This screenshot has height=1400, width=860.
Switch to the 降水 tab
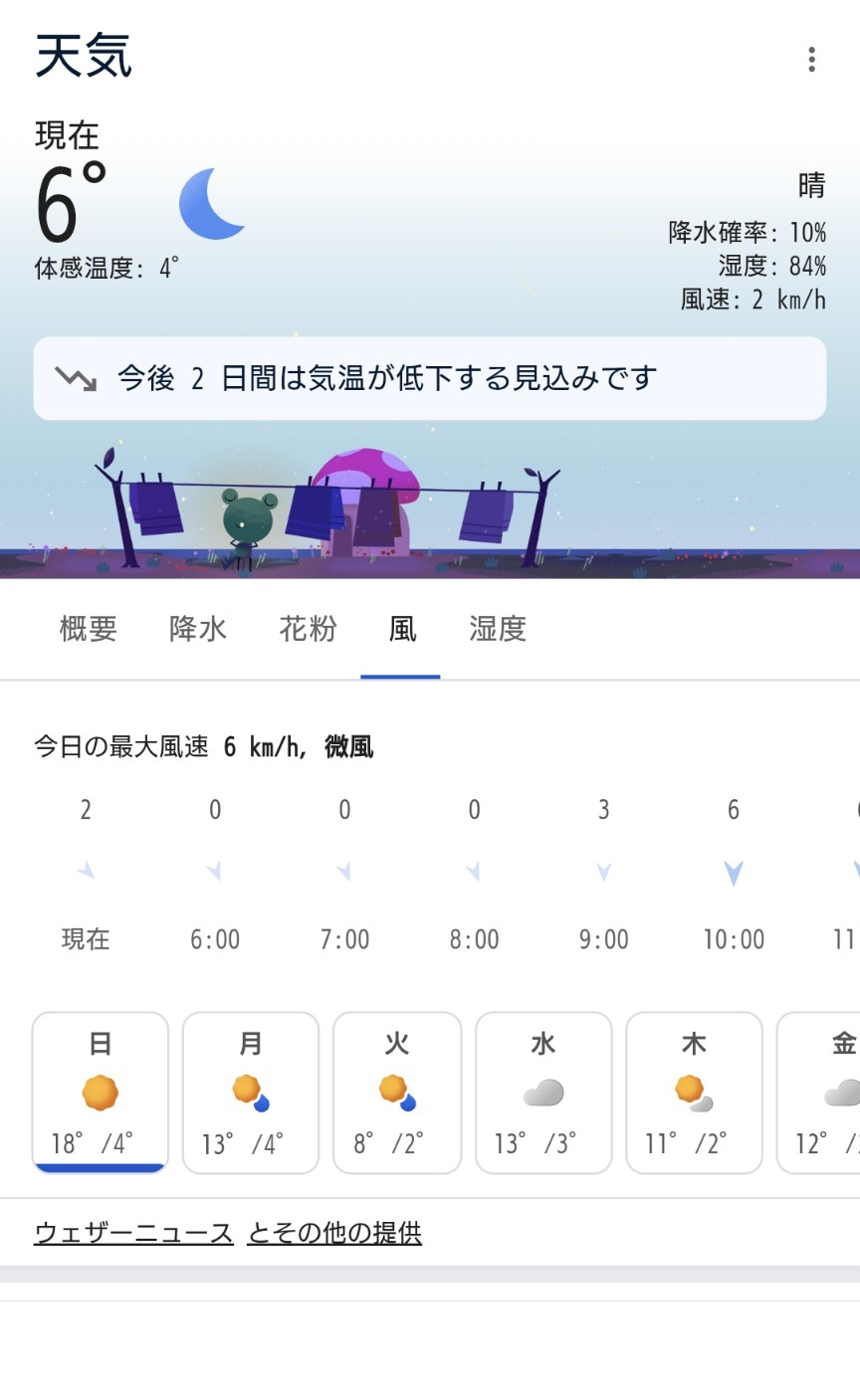[198, 629]
